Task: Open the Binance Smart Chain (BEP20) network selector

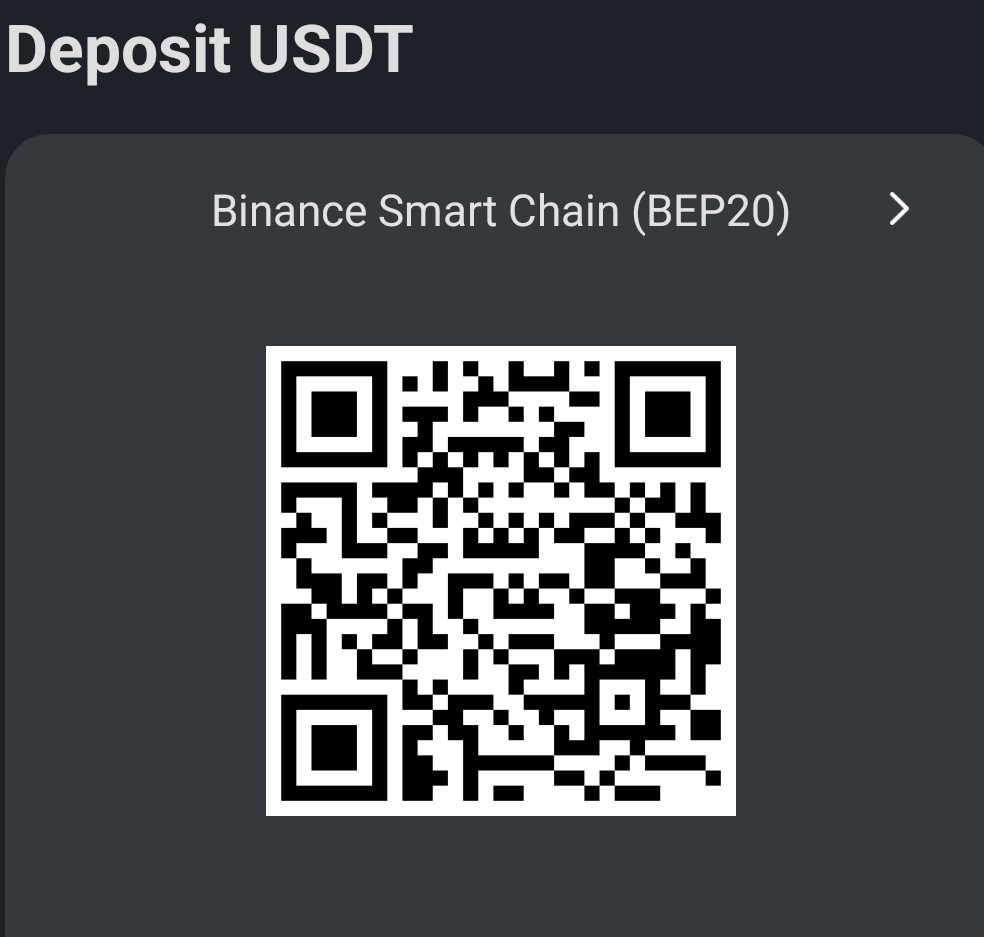Action: (x=500, y=211)
